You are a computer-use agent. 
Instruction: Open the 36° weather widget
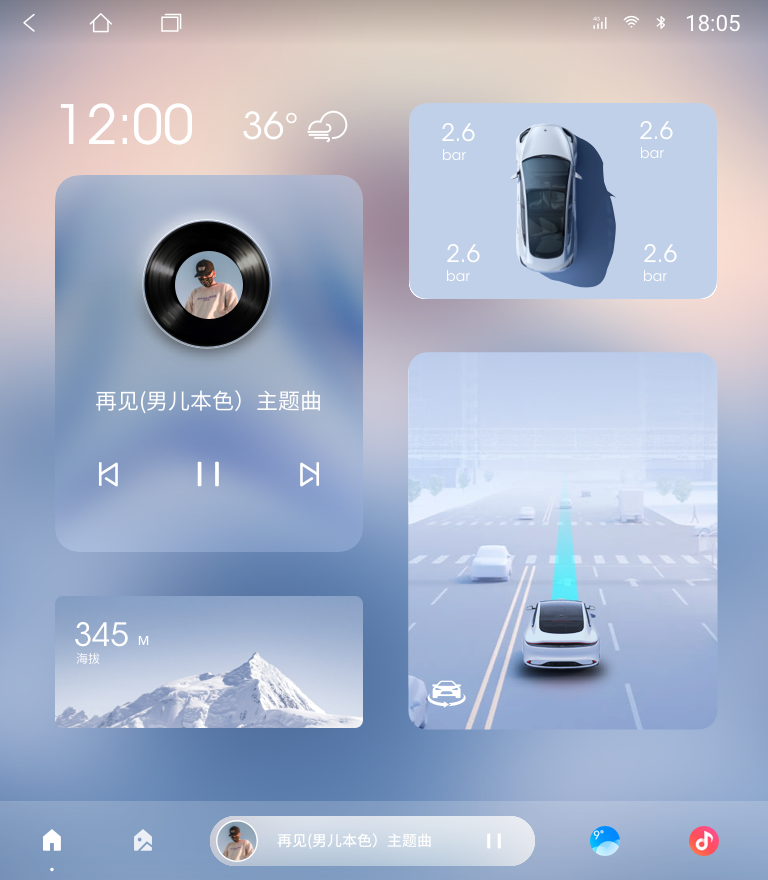tap(294, 126)
